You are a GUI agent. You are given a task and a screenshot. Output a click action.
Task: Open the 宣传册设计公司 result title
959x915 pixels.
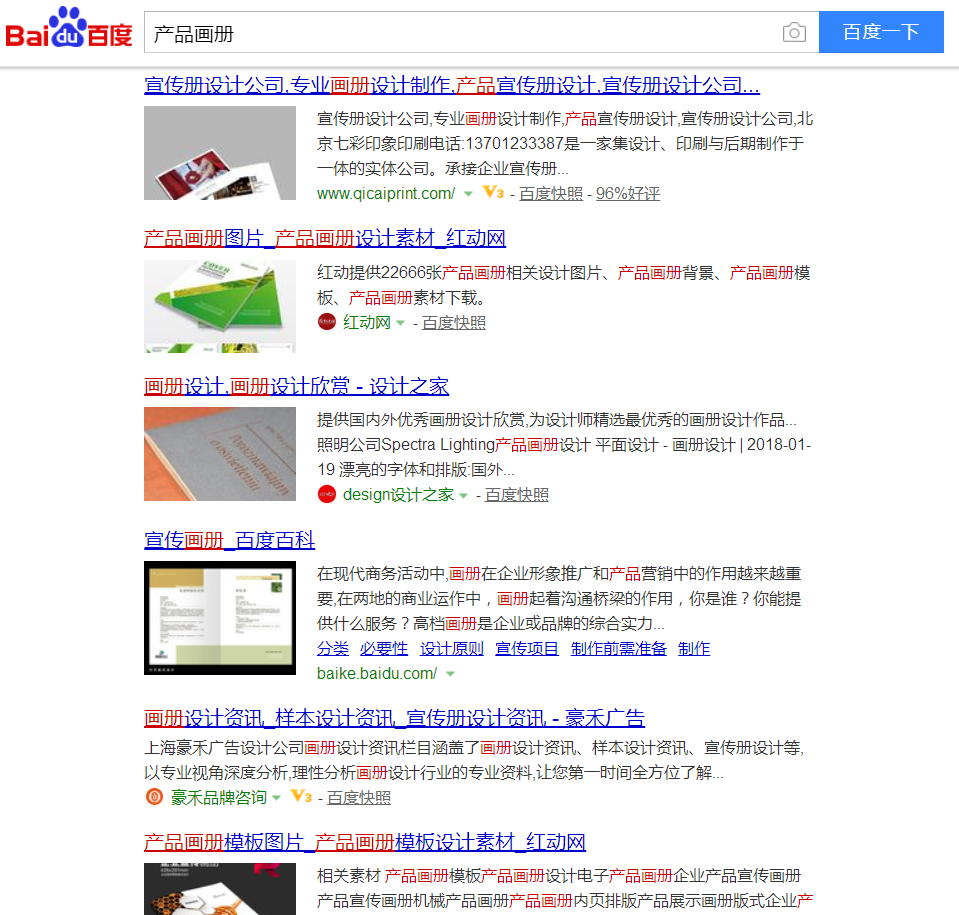(x=451, y=85)
